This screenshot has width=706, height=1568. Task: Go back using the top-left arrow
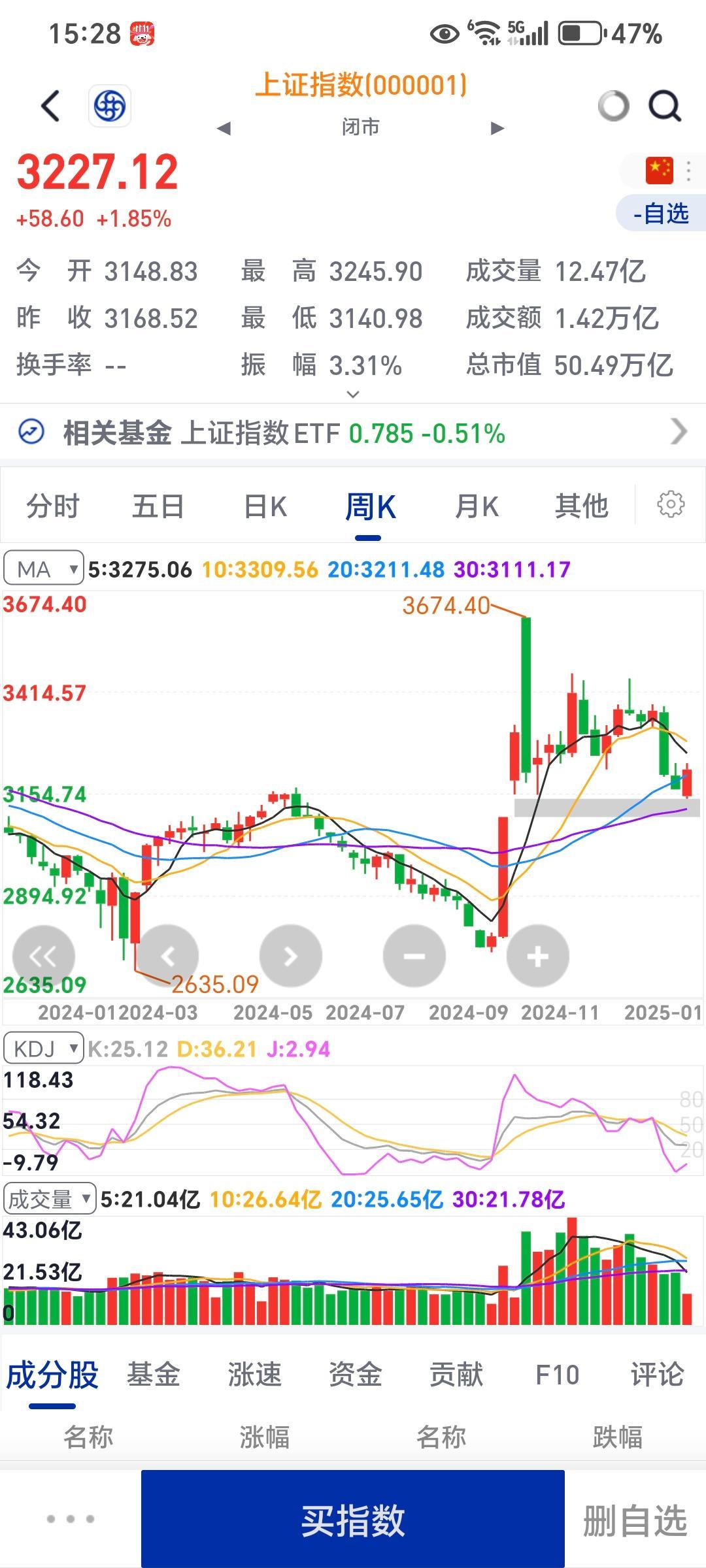[x=51, y=106]
